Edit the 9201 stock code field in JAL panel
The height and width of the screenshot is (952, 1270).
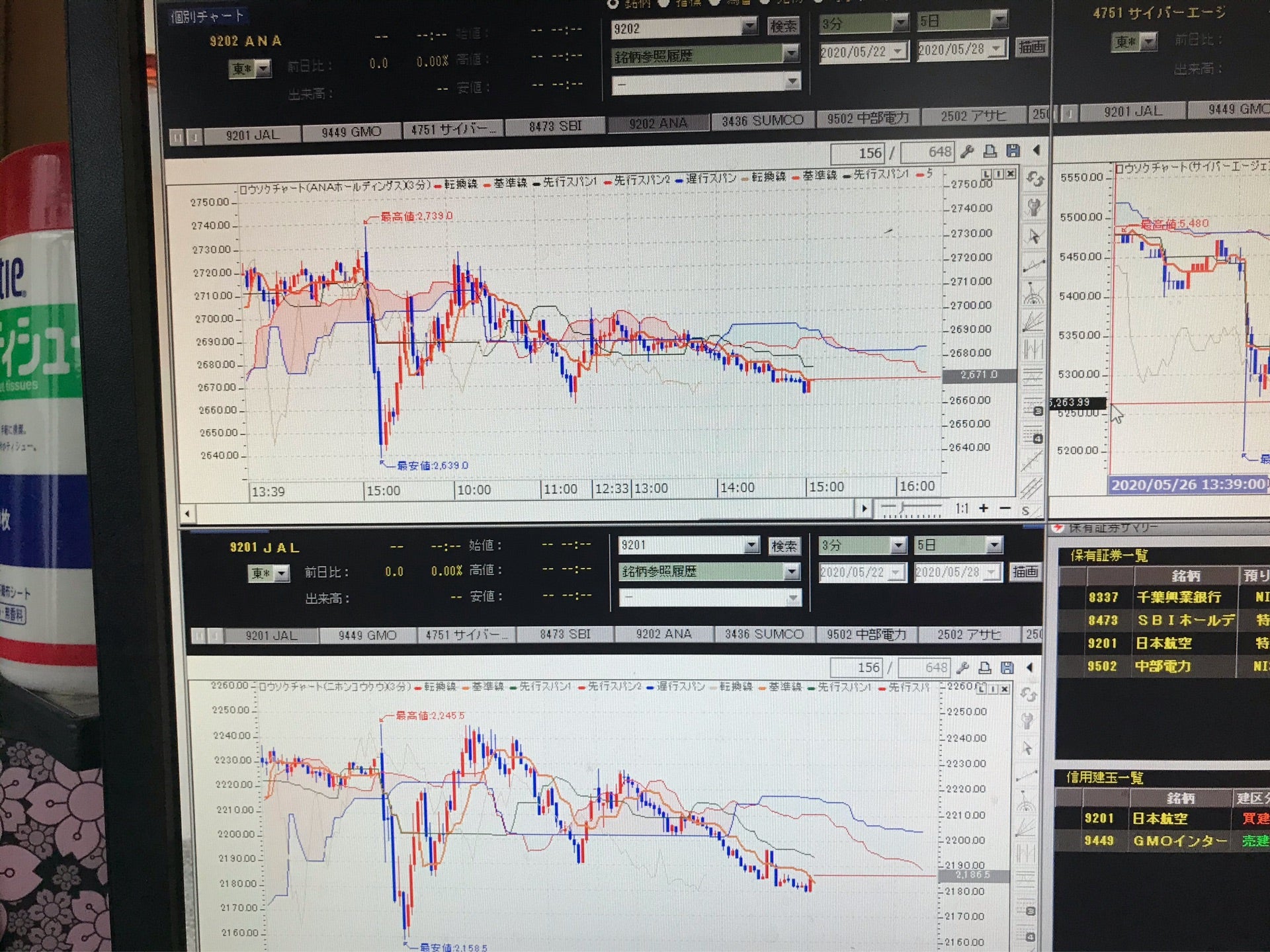click(x=681, y=545)
